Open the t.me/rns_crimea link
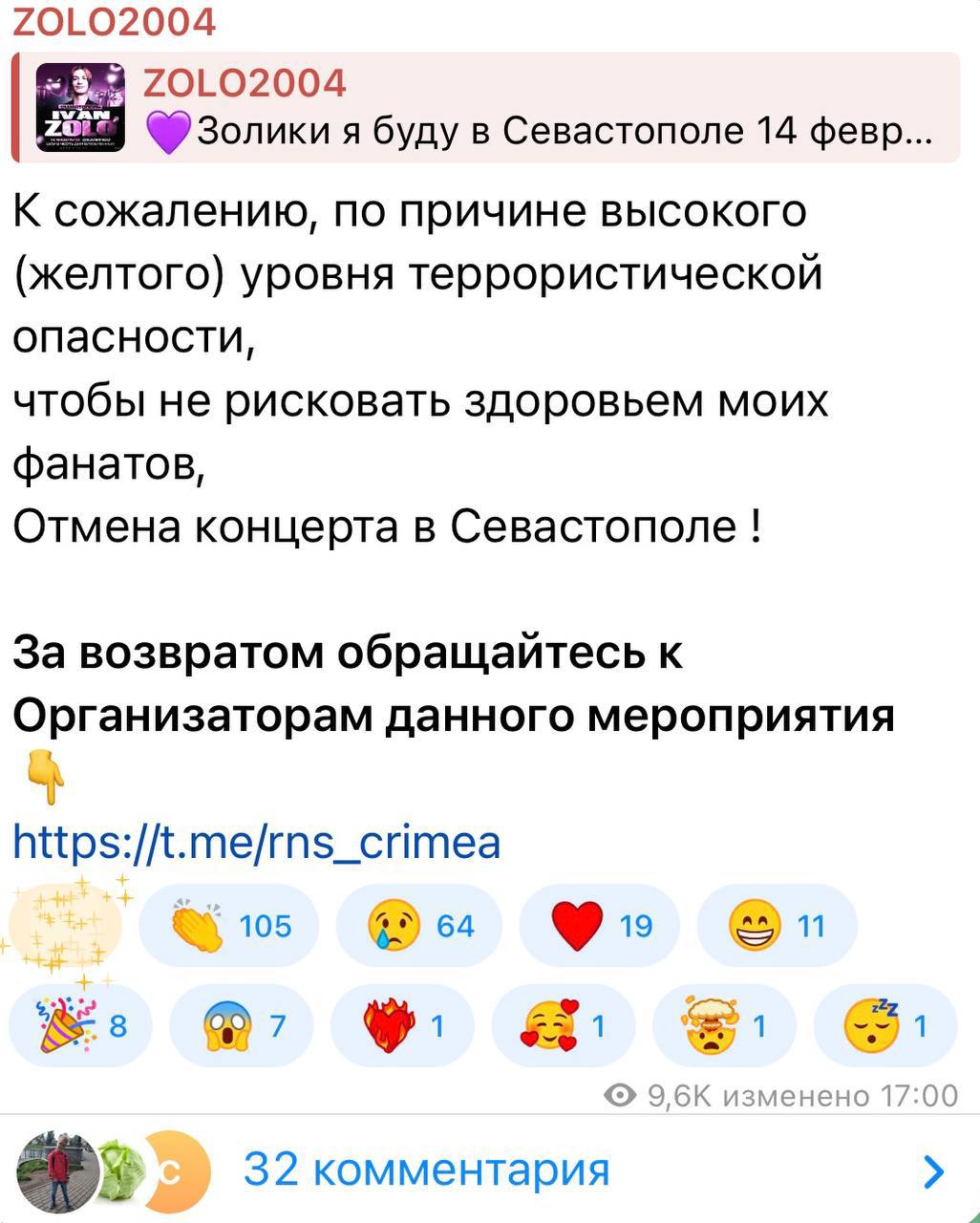This screenshot has height=1223, width=980. point(257,843)
